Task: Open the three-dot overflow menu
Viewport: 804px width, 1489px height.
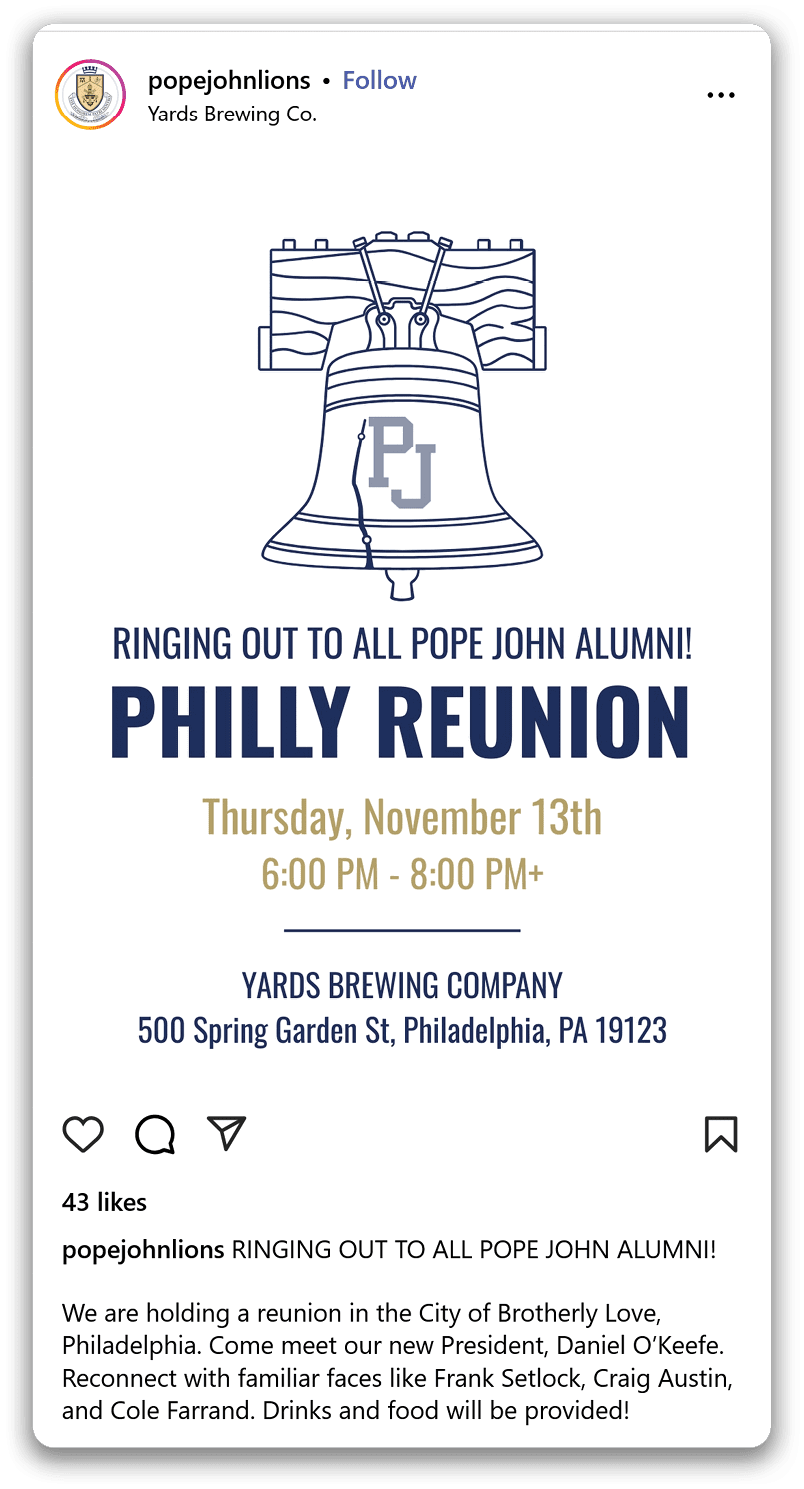Action: tap(720, 95)
